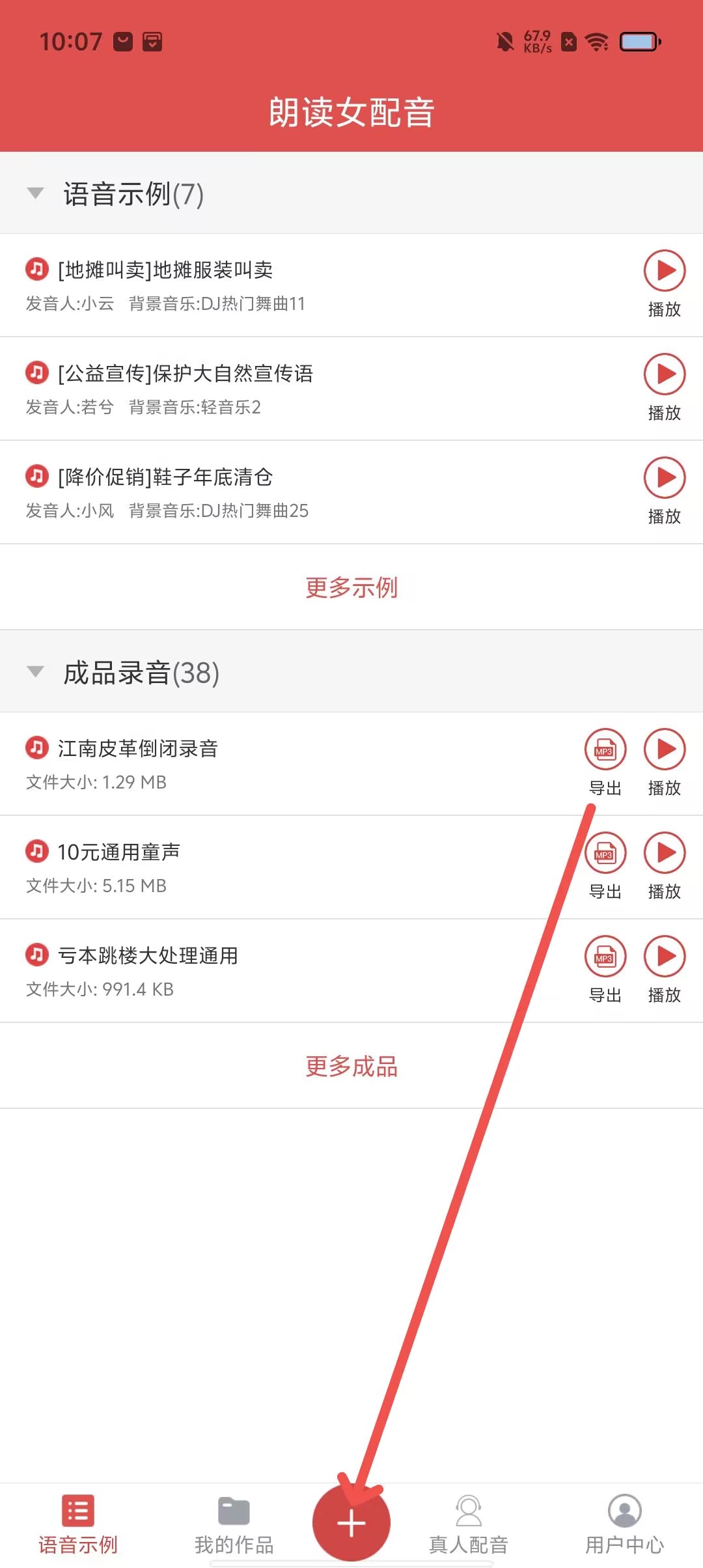Collapse the 成品录音(38) section
Screen dimensions: 703x1568
pyautogui.click(x=35, y=672)
